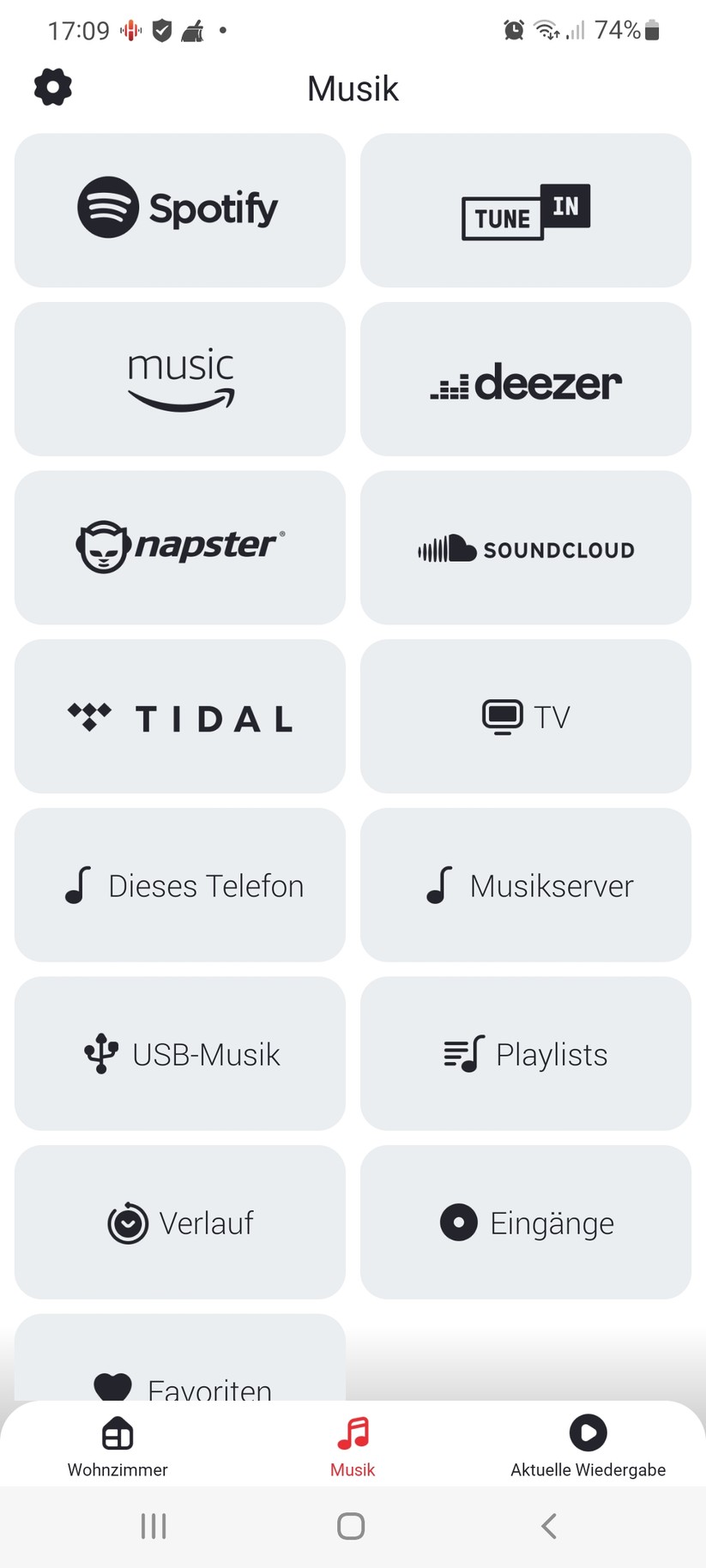Open Favoriten at the bottom
Viewport: 706px width, 1568px height.
179,1381
